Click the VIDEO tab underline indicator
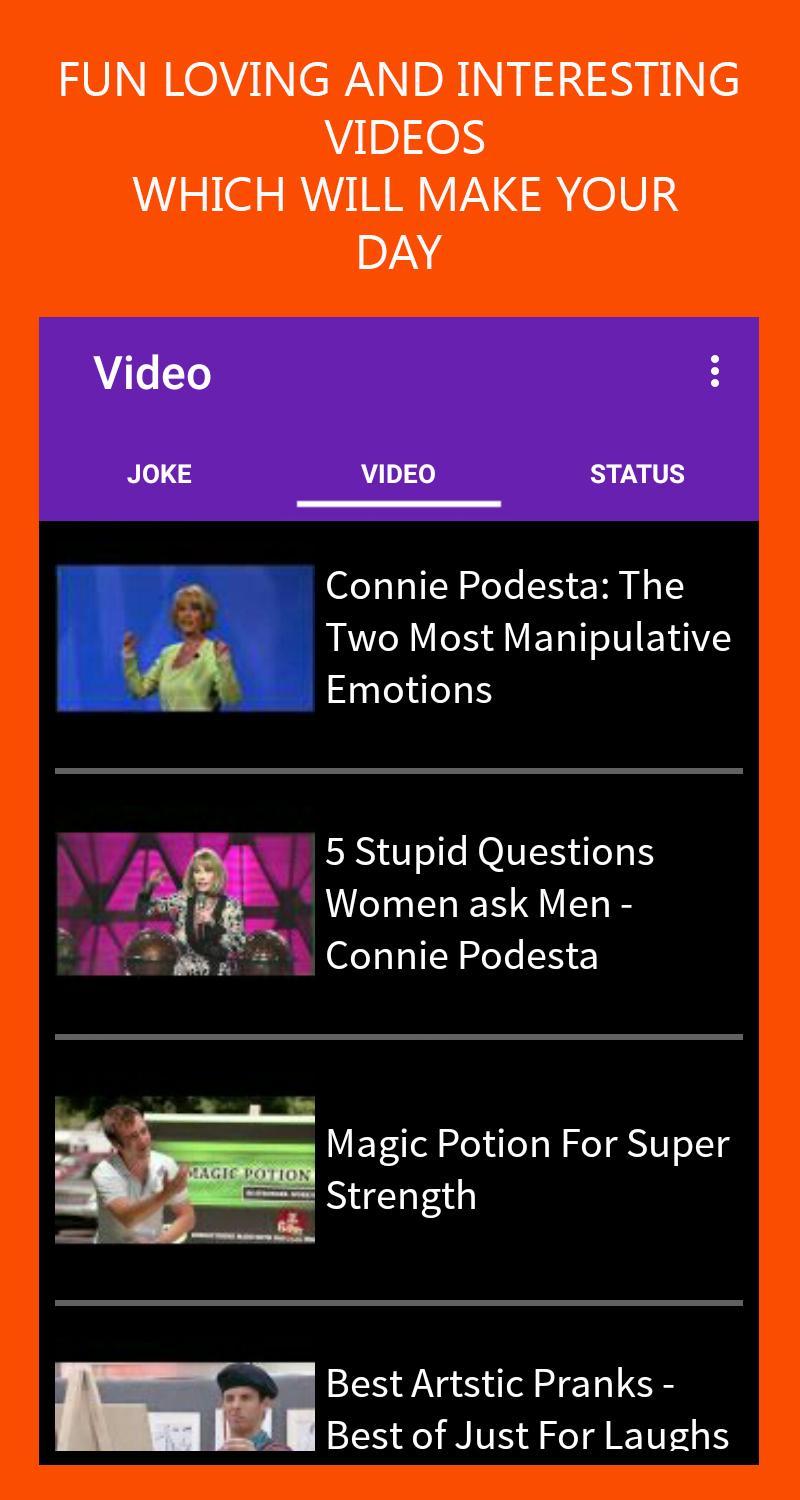The image size is (800, 1500). pyautogui.click(x=399, y=505)
